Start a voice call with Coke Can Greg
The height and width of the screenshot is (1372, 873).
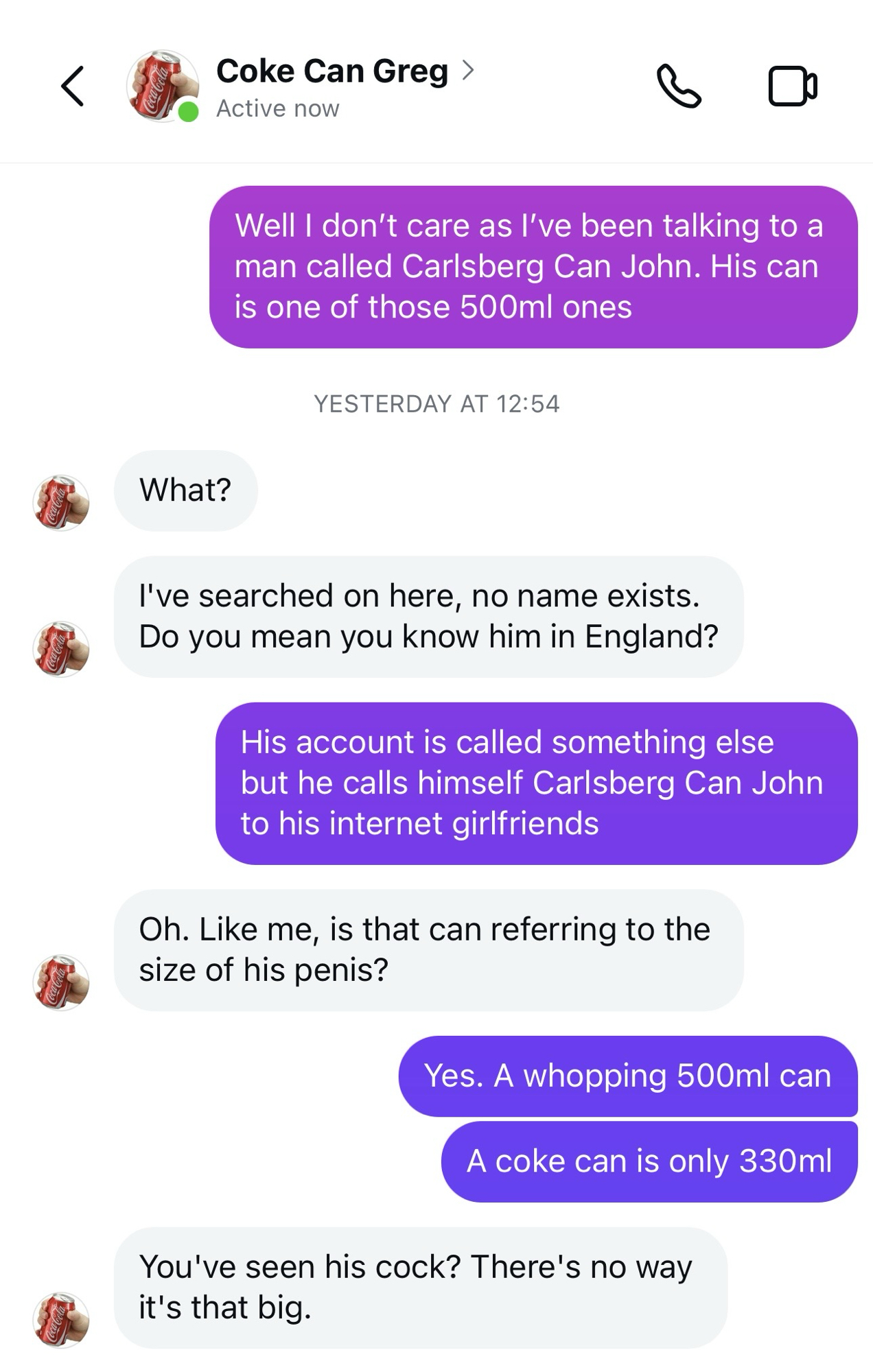click(x=678, y=86)
